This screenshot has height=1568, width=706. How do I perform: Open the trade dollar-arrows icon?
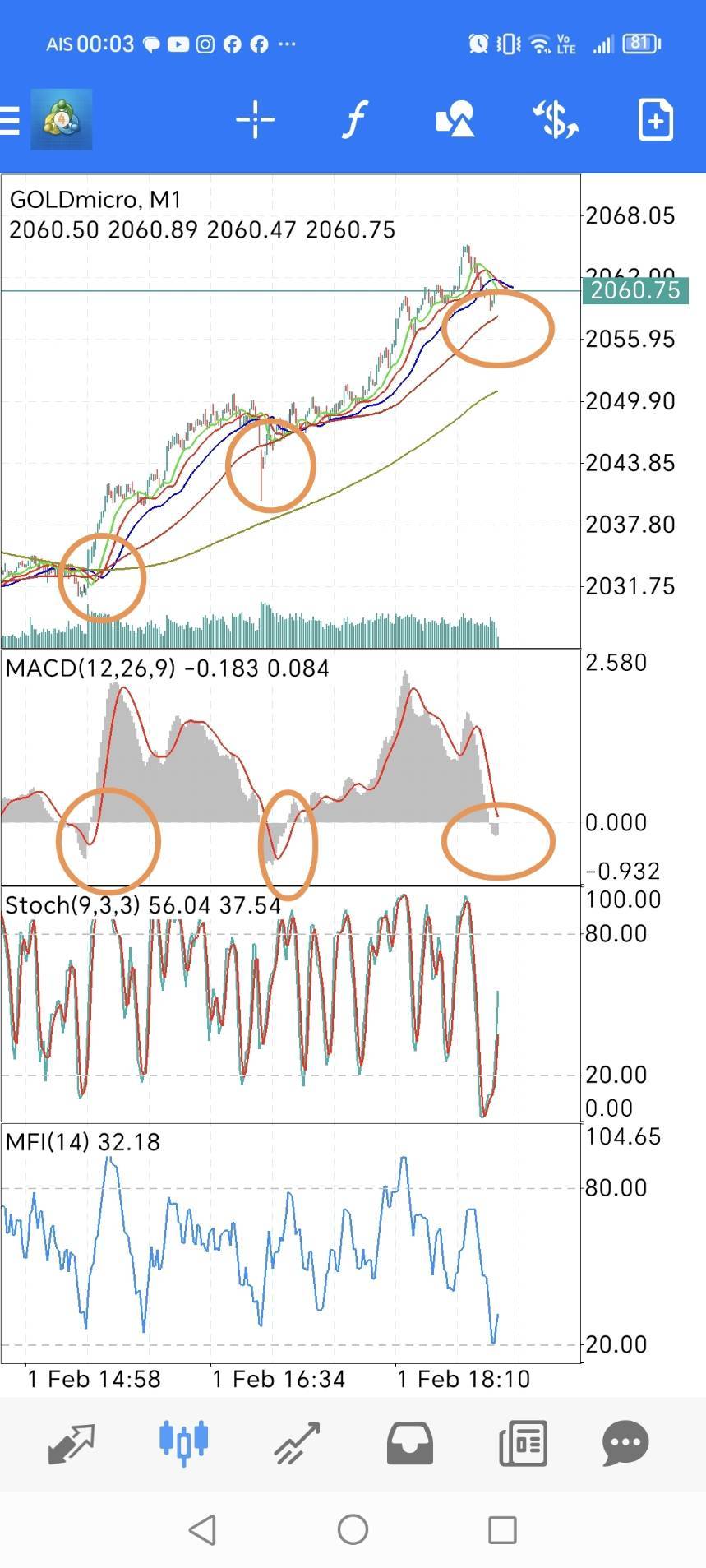click(x=556, y=120)
